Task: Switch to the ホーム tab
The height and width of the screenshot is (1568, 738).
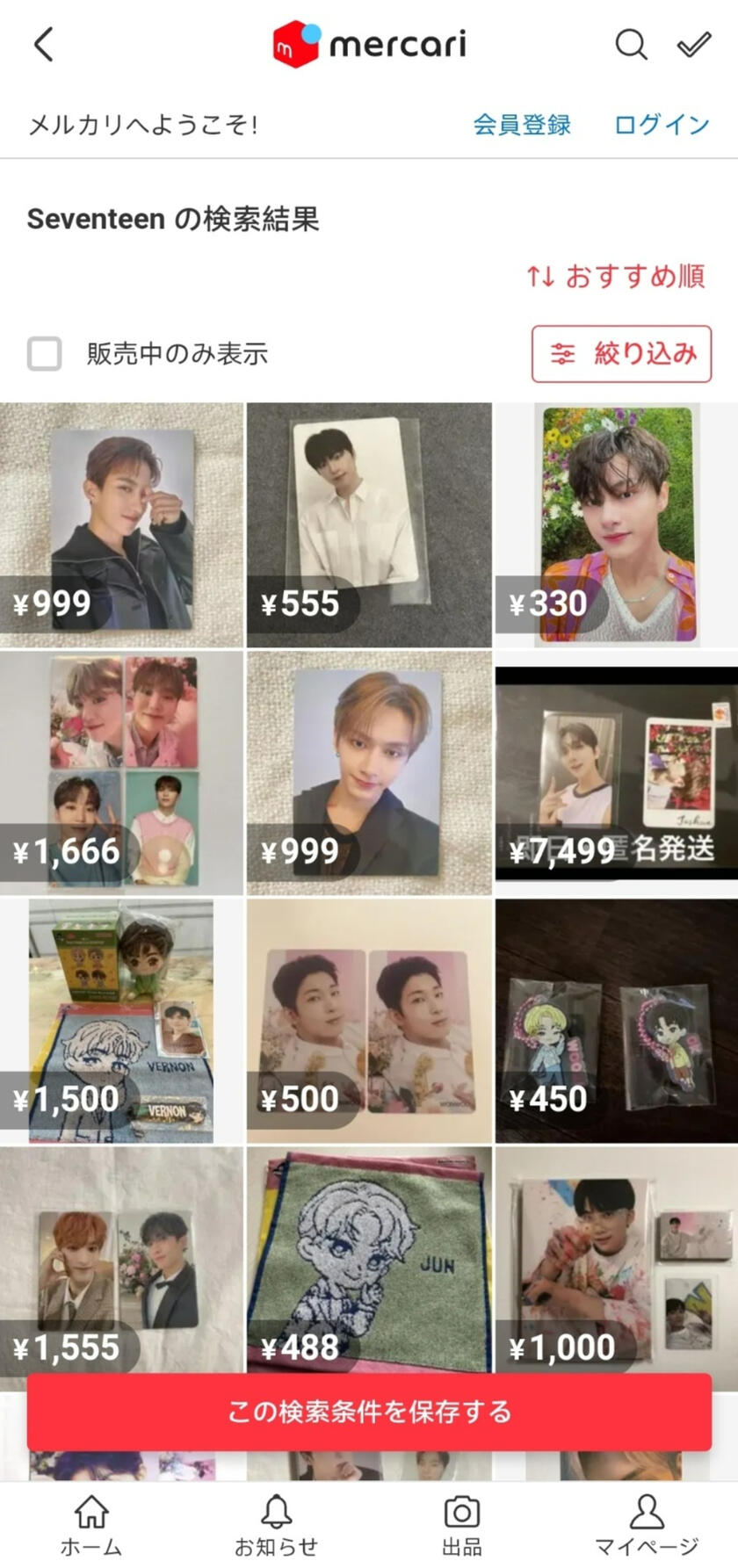Action: pos(91,1525)
